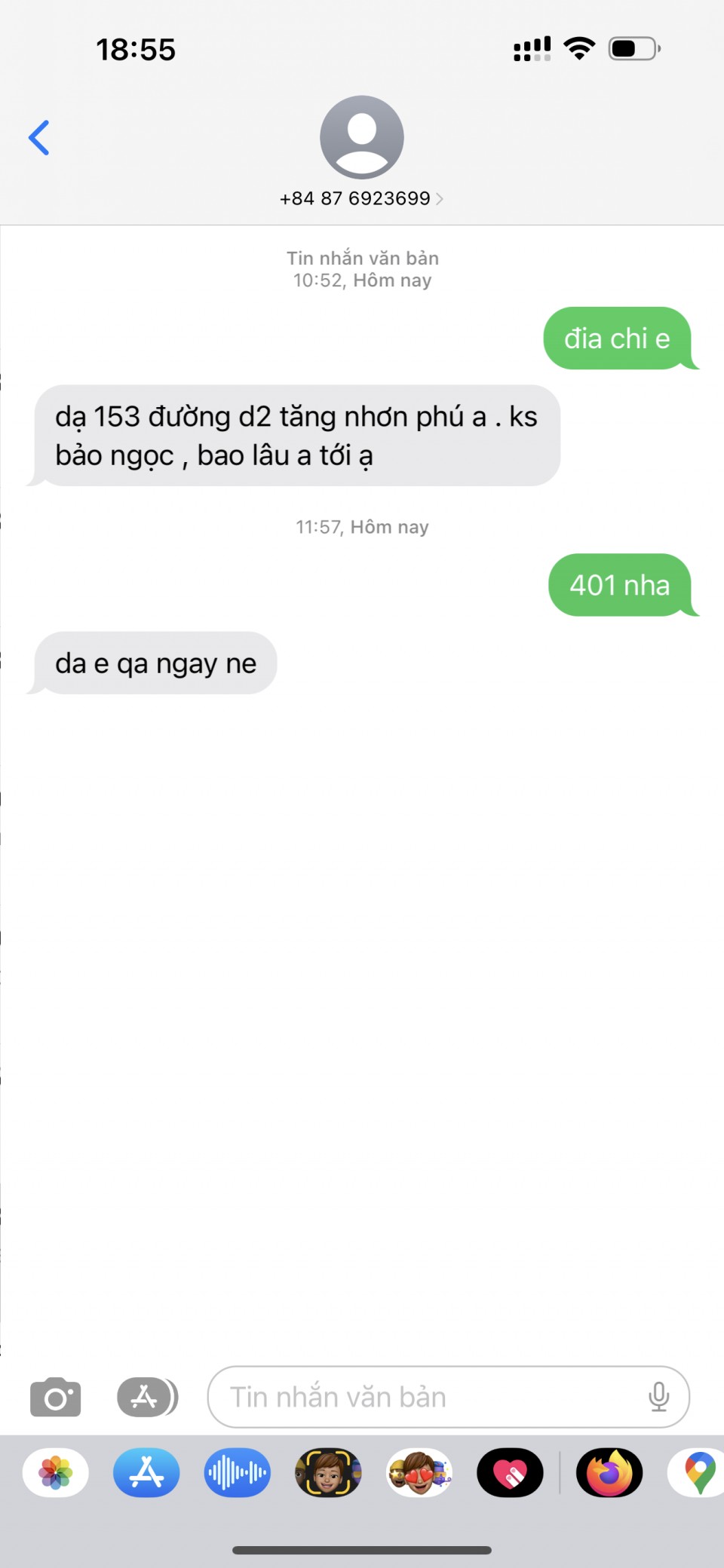This screenshot has height=1568, width=724.
Task: Open the Memoji app in the drawer
Action: pos(328,1472)
